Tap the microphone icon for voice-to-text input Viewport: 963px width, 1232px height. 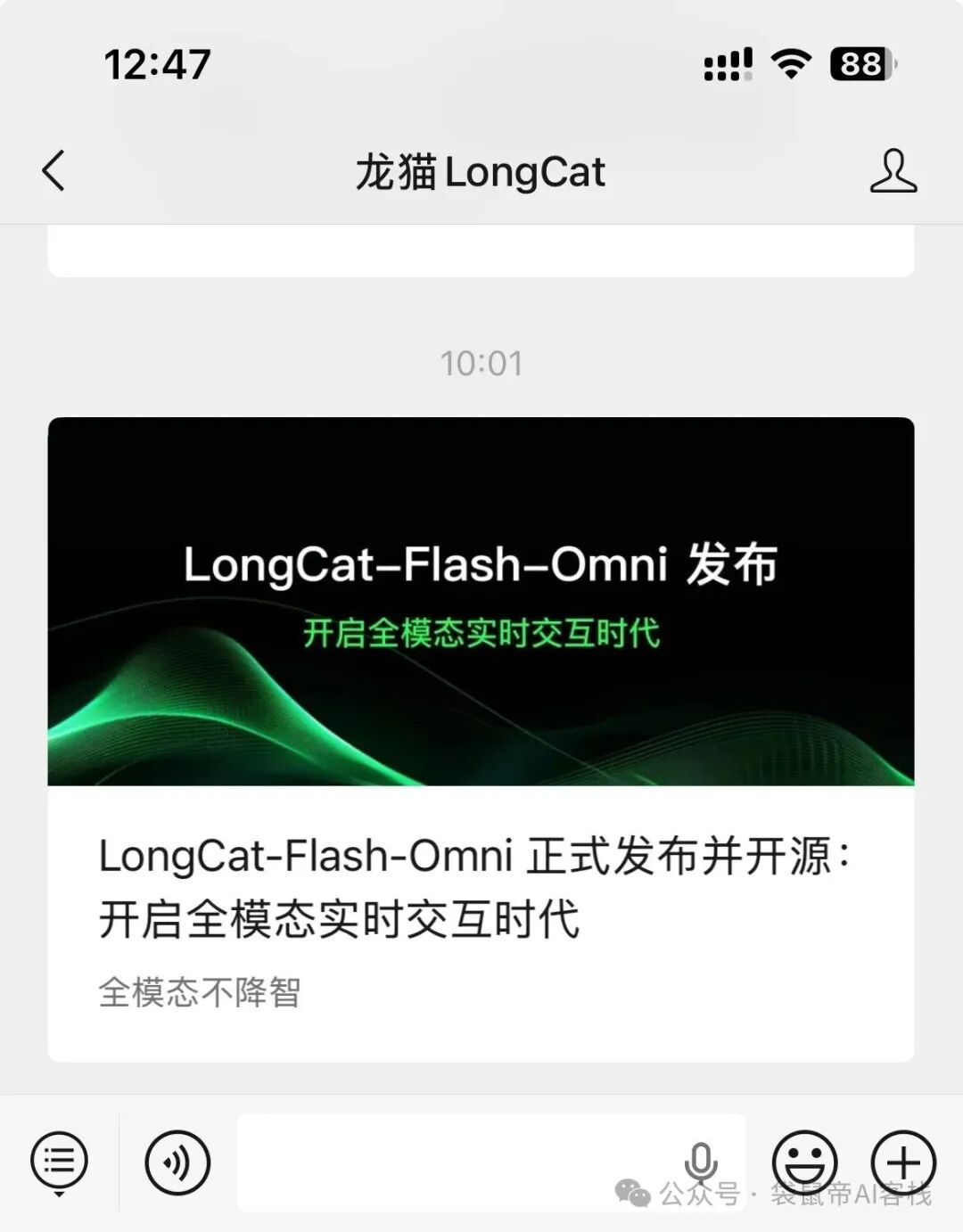(704, 1161)
